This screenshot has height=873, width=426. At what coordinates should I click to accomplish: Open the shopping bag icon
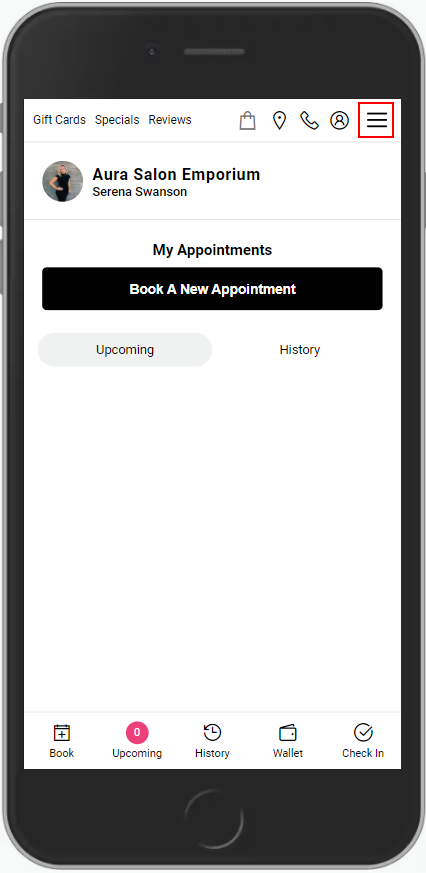(x=247, y=120)
